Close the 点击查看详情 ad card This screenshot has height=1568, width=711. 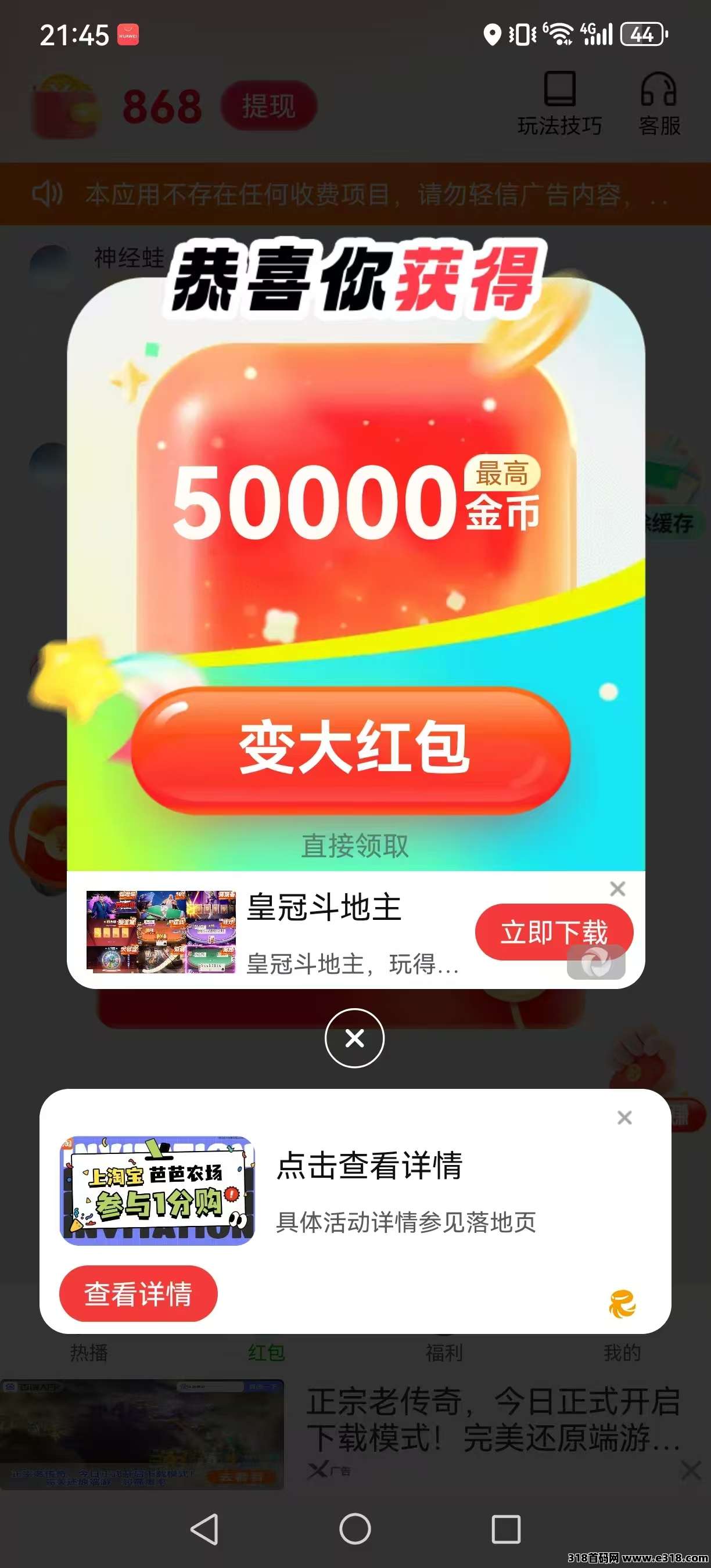click(x=624, y=1117)
